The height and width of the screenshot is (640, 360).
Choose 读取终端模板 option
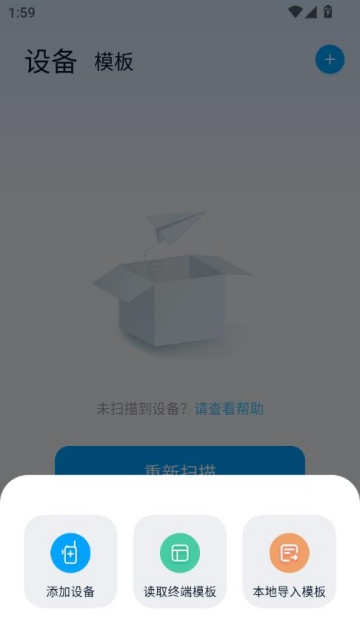180,561
